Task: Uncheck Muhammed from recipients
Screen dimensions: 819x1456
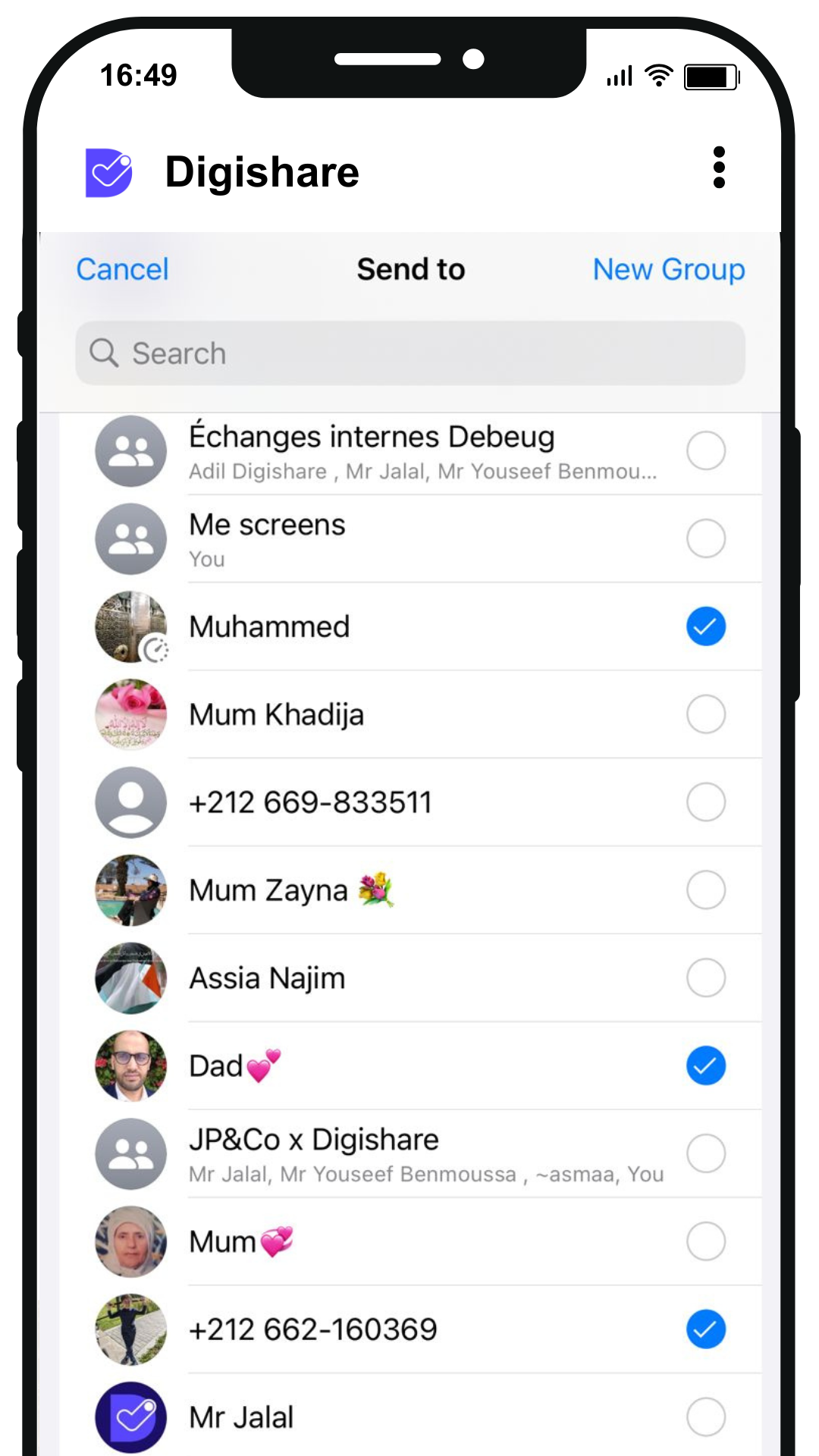Action: tap(705, 627)
